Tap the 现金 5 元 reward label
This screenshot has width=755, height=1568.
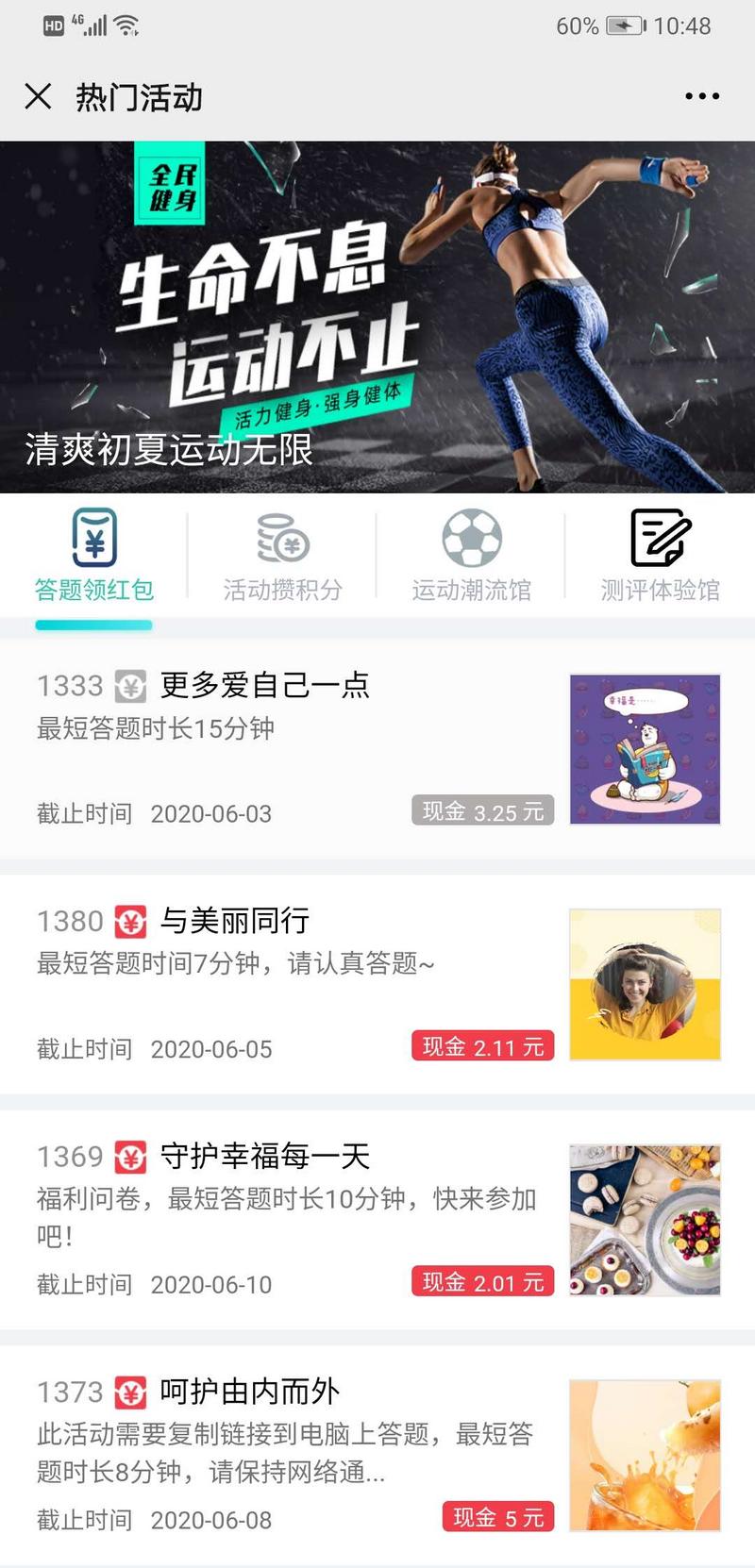[x=497, y=1518]
